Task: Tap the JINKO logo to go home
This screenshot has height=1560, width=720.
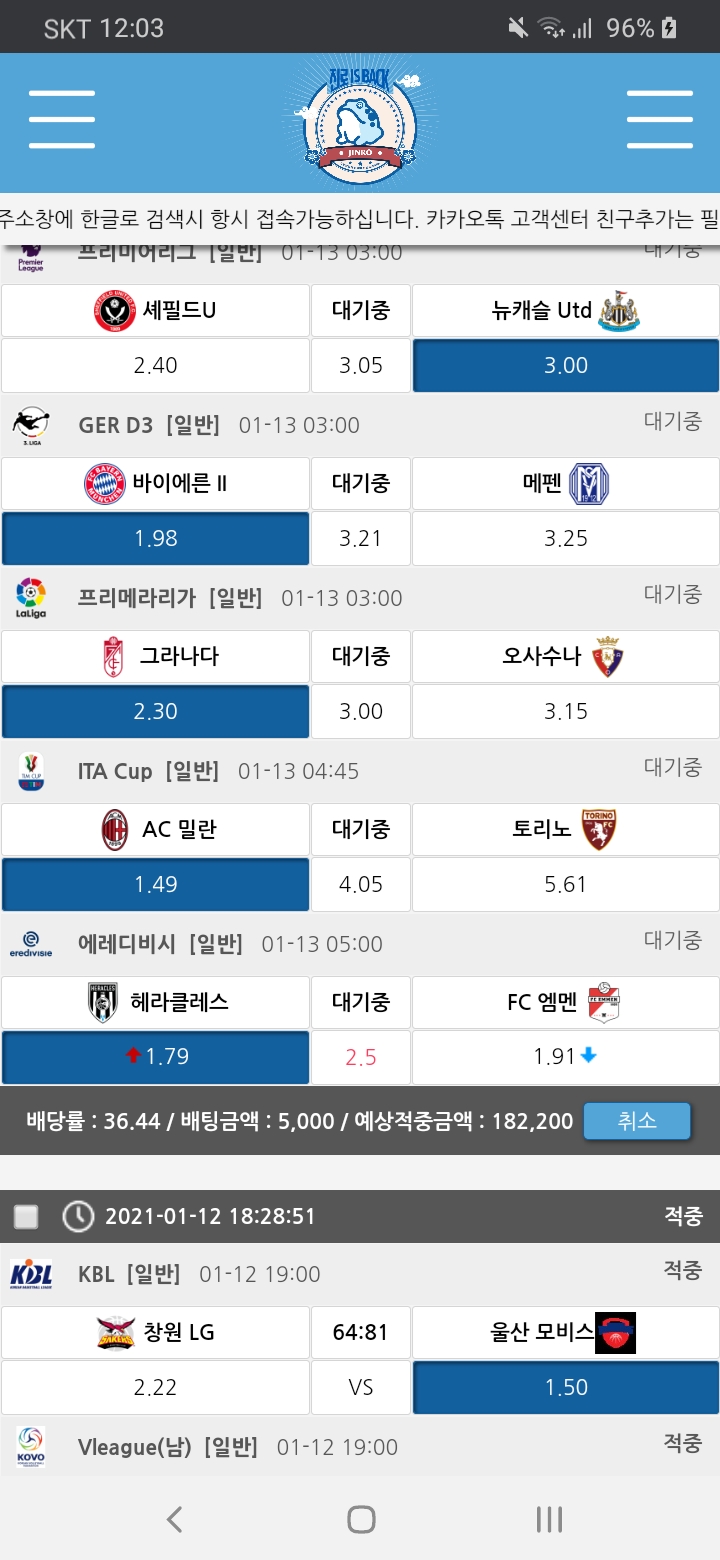Action: (x=358, y=122)
